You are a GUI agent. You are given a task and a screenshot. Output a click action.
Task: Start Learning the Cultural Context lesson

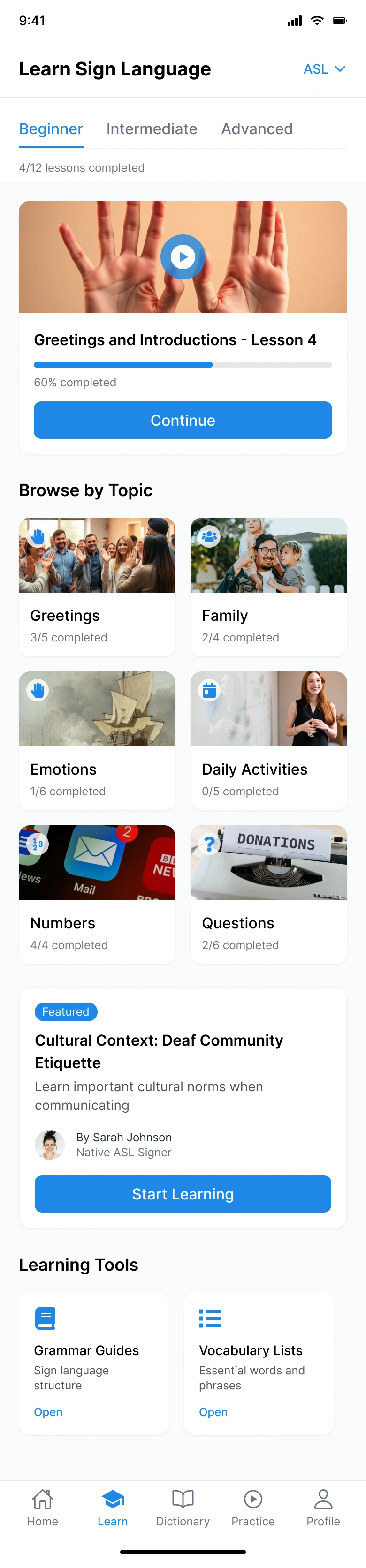pos(183,1194)
